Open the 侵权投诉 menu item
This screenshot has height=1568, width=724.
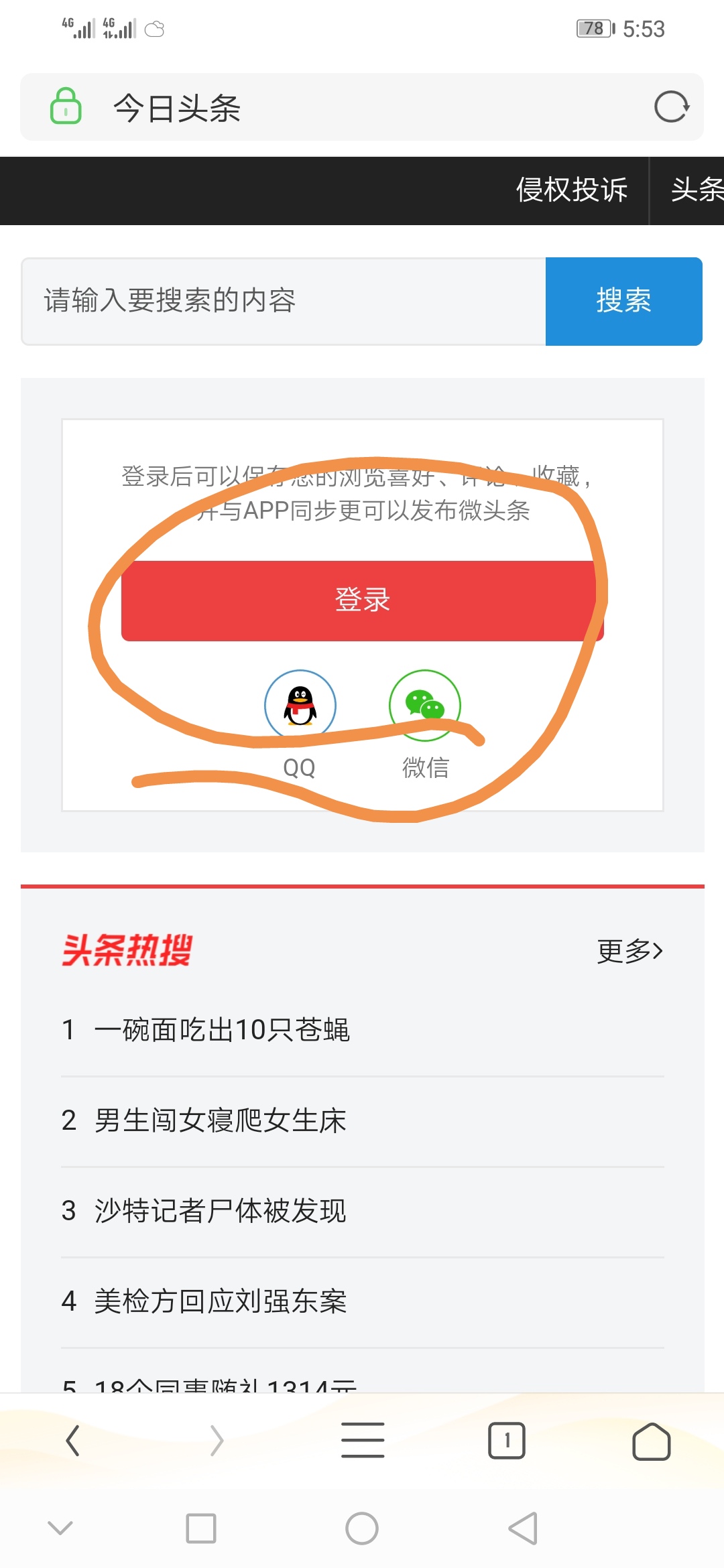(573, 191)
